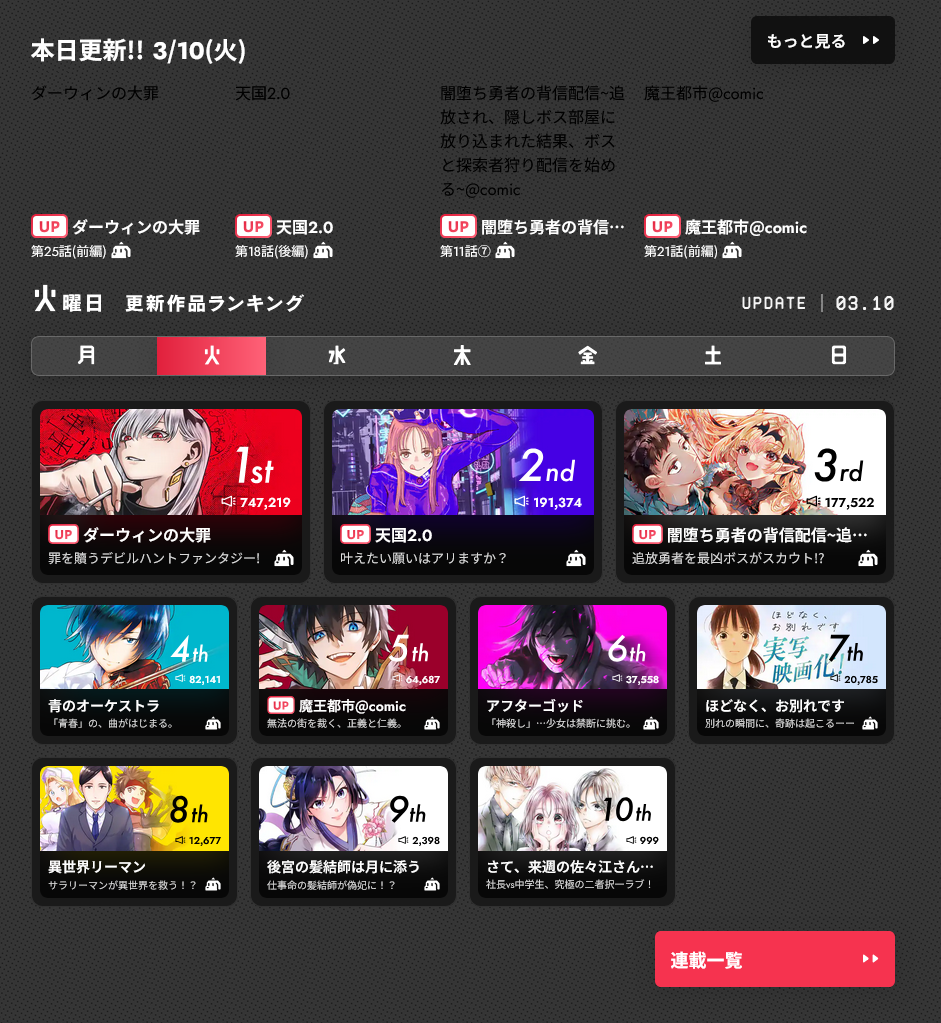Open the 9th ranked 後宮の髪結師は月に添う card
This screenshot has height=1023, width=941.
(x=354, y=832)
